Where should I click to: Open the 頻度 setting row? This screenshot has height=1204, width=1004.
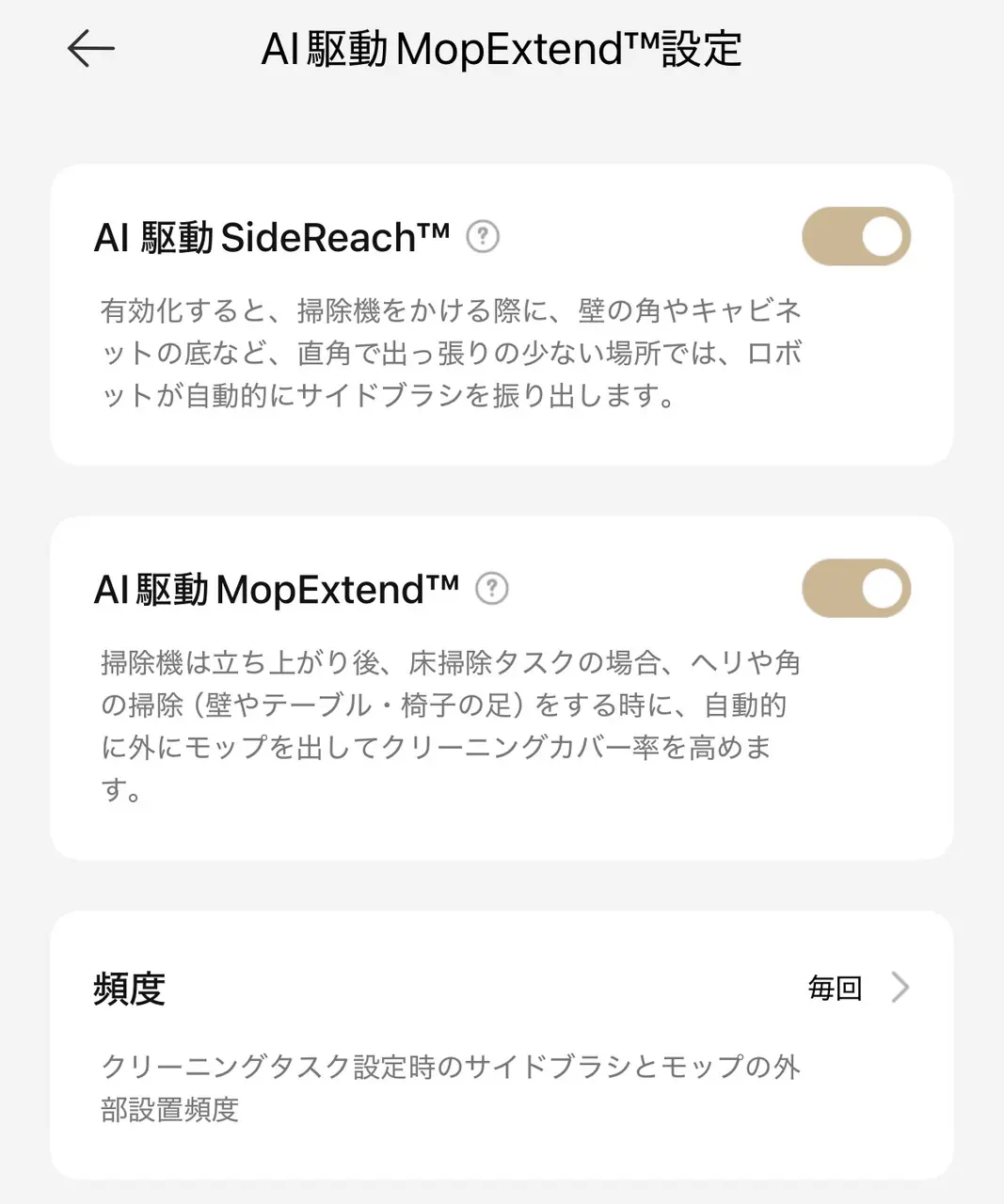coord(502,990)
